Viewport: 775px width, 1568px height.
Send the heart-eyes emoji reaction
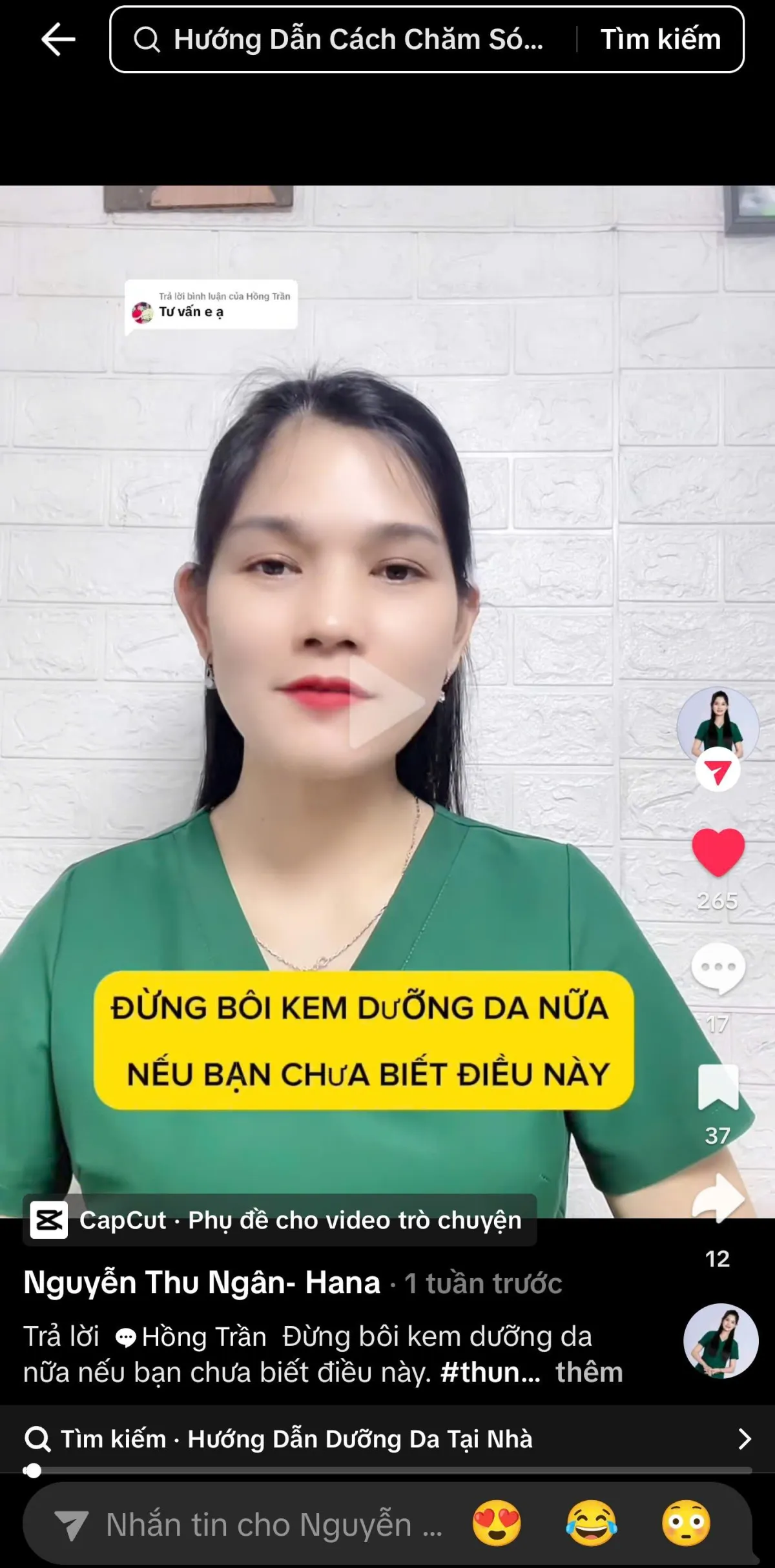(497, 1523)
